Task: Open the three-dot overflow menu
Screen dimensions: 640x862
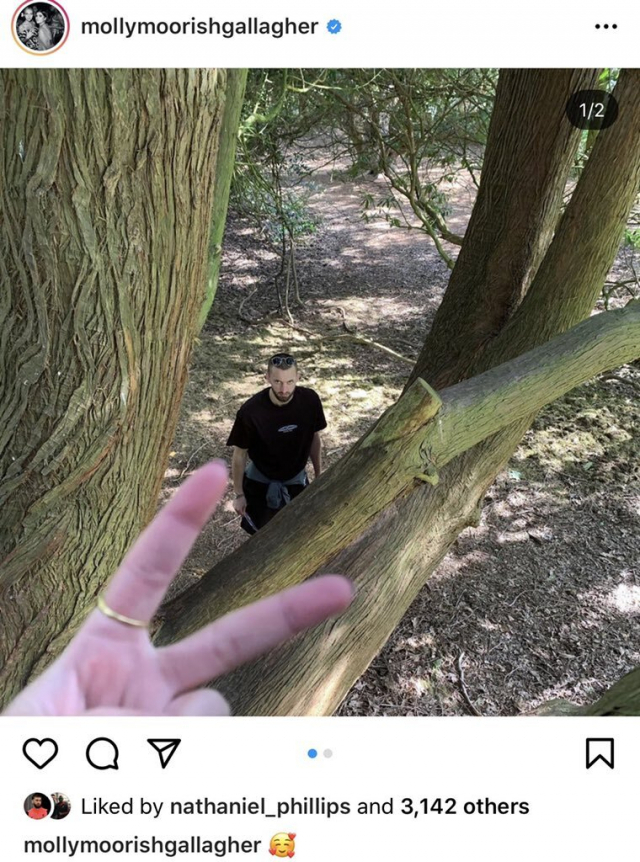Action: (x=605, y=27)
